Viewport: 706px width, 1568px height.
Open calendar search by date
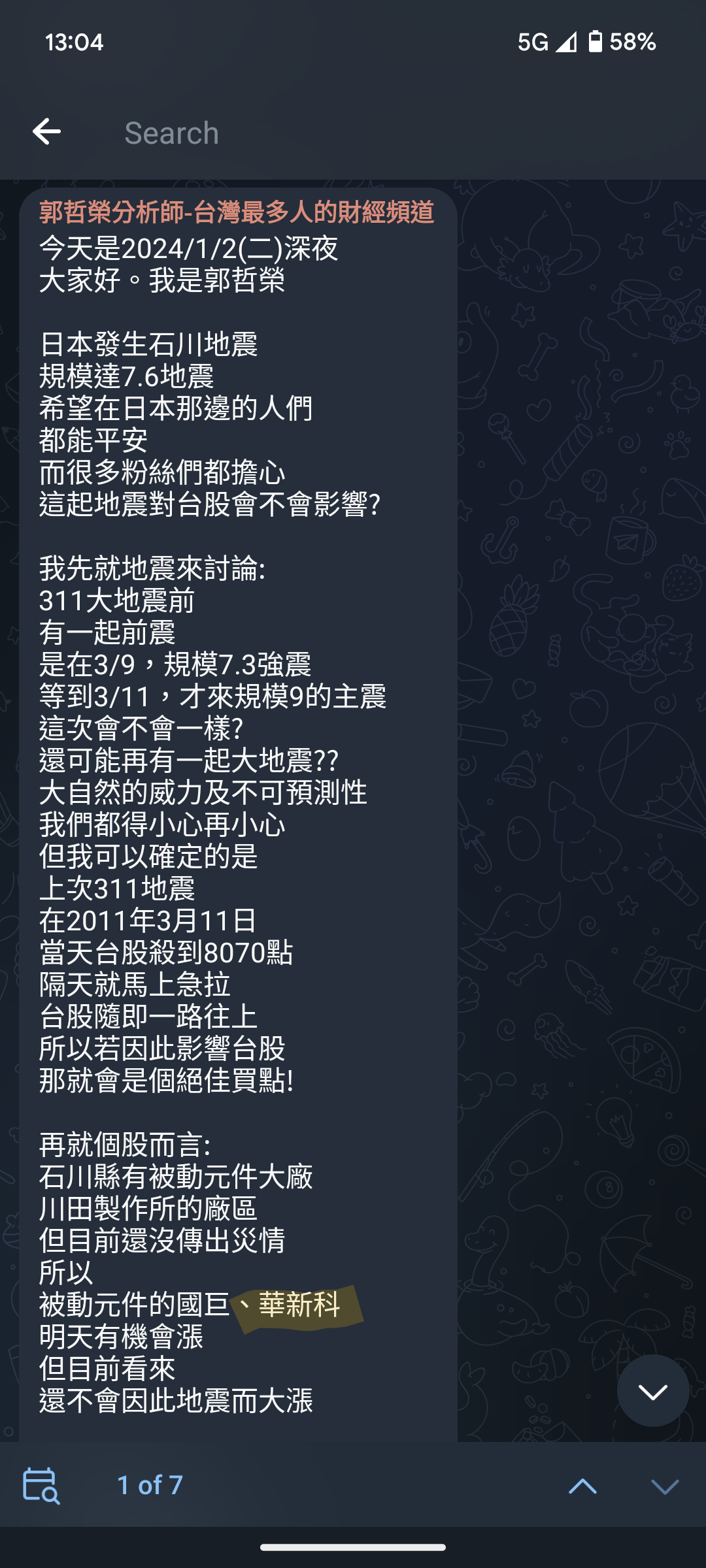tap(41, 1486)
